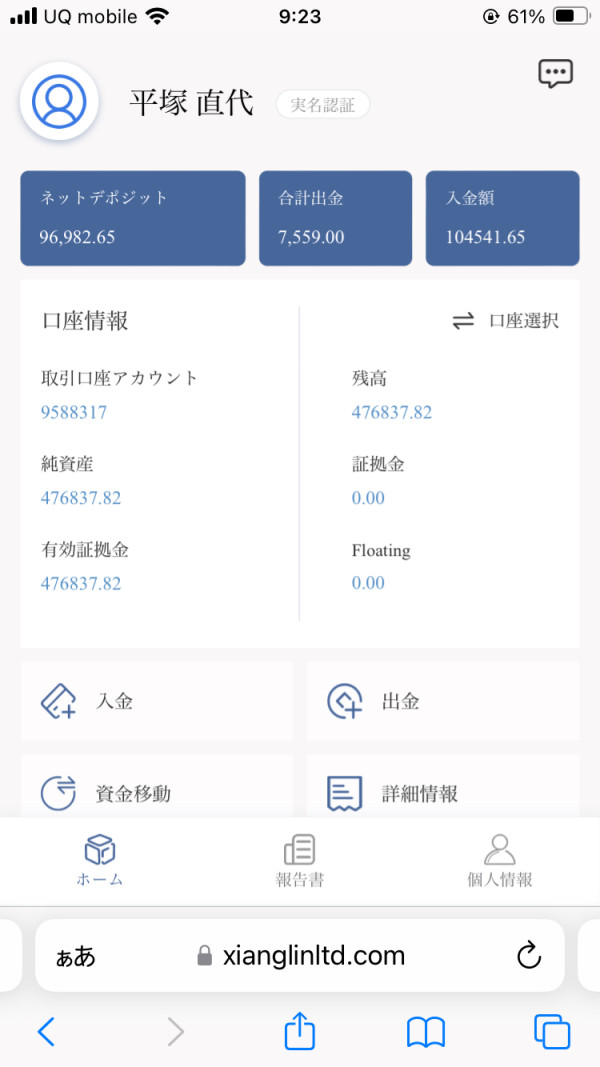600x1067 pixels.
Task: Switch to the 報告書 tab
Action: coord(299,861)
